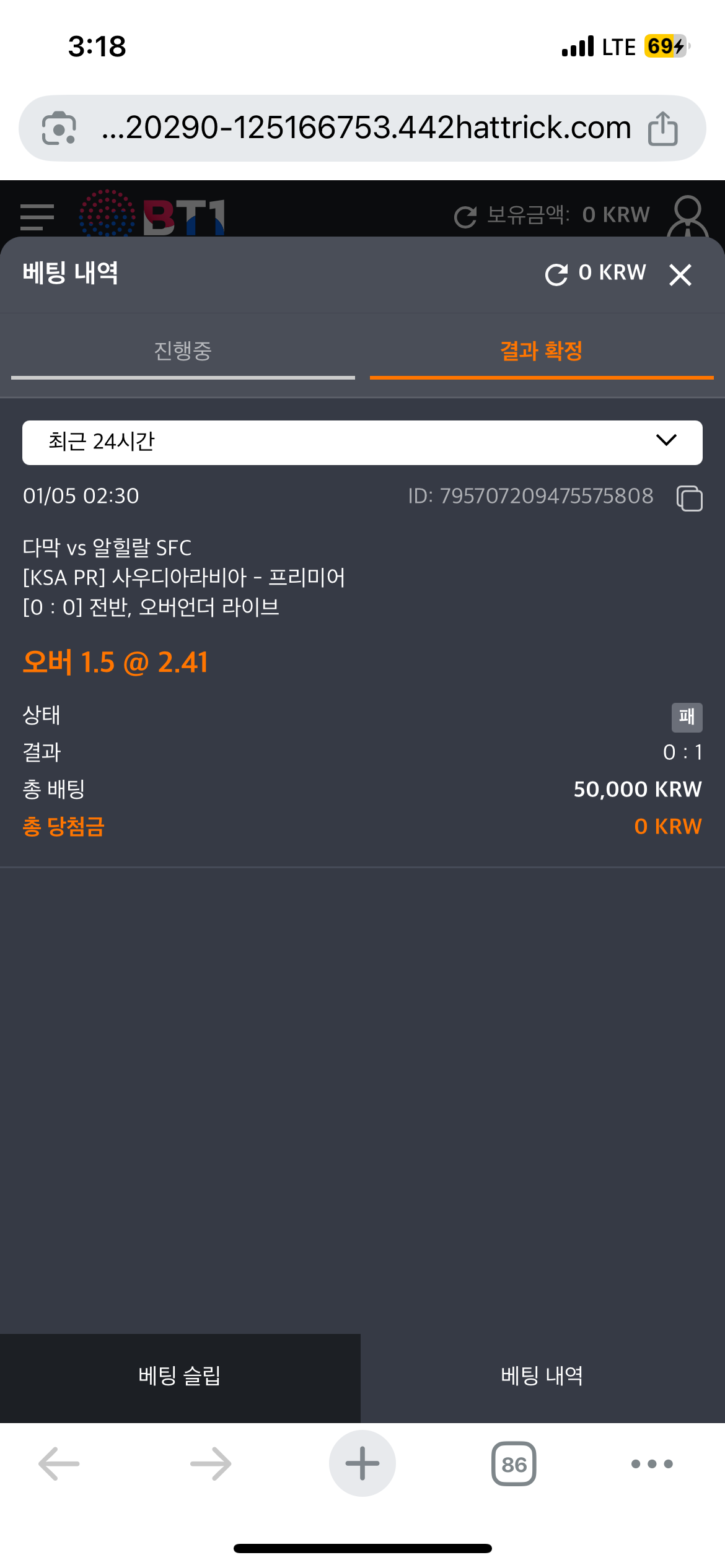Open the 베팅 슬립 bottom tab
The width and height of the screenshot is (725, 1568).
coord(180,1376)
